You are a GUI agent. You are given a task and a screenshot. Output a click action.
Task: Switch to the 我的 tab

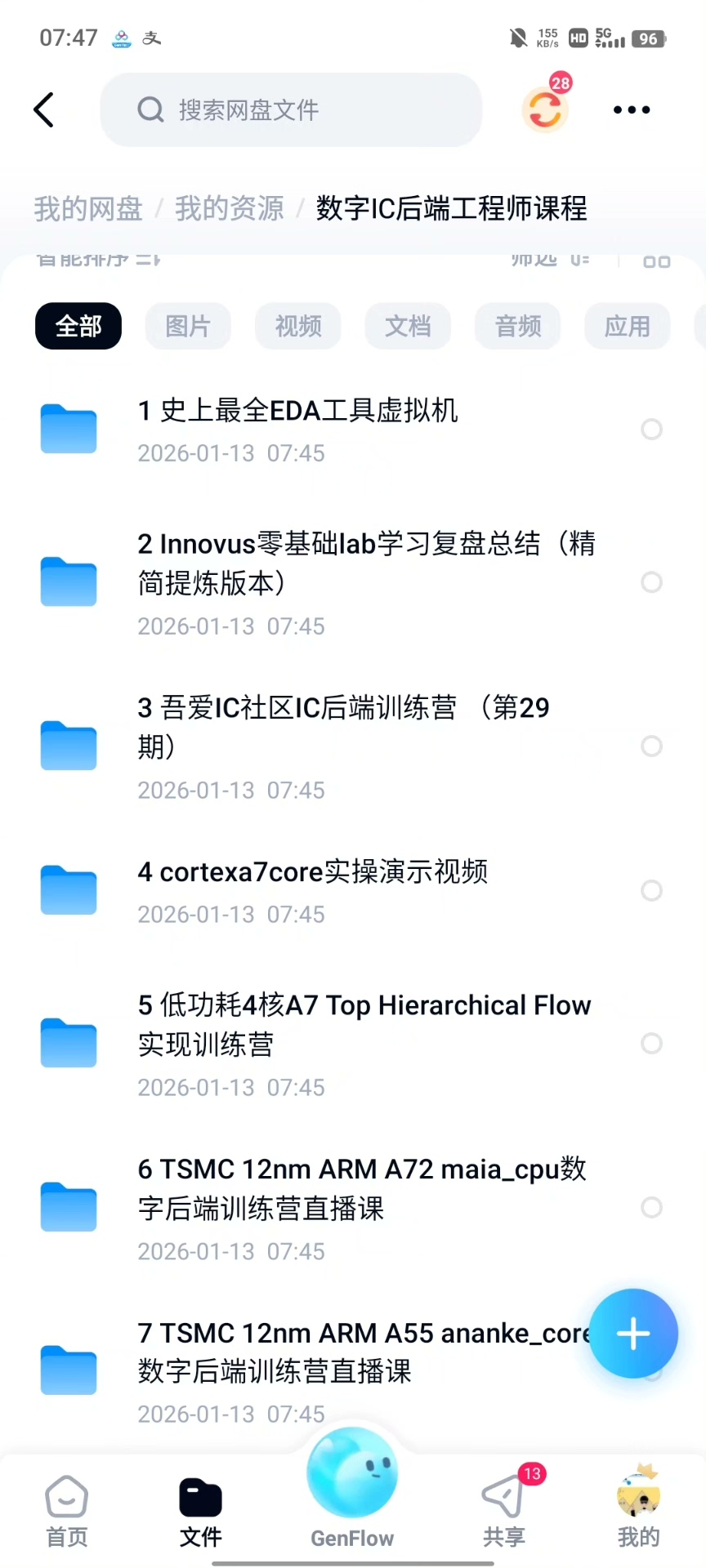[638, 1512]
